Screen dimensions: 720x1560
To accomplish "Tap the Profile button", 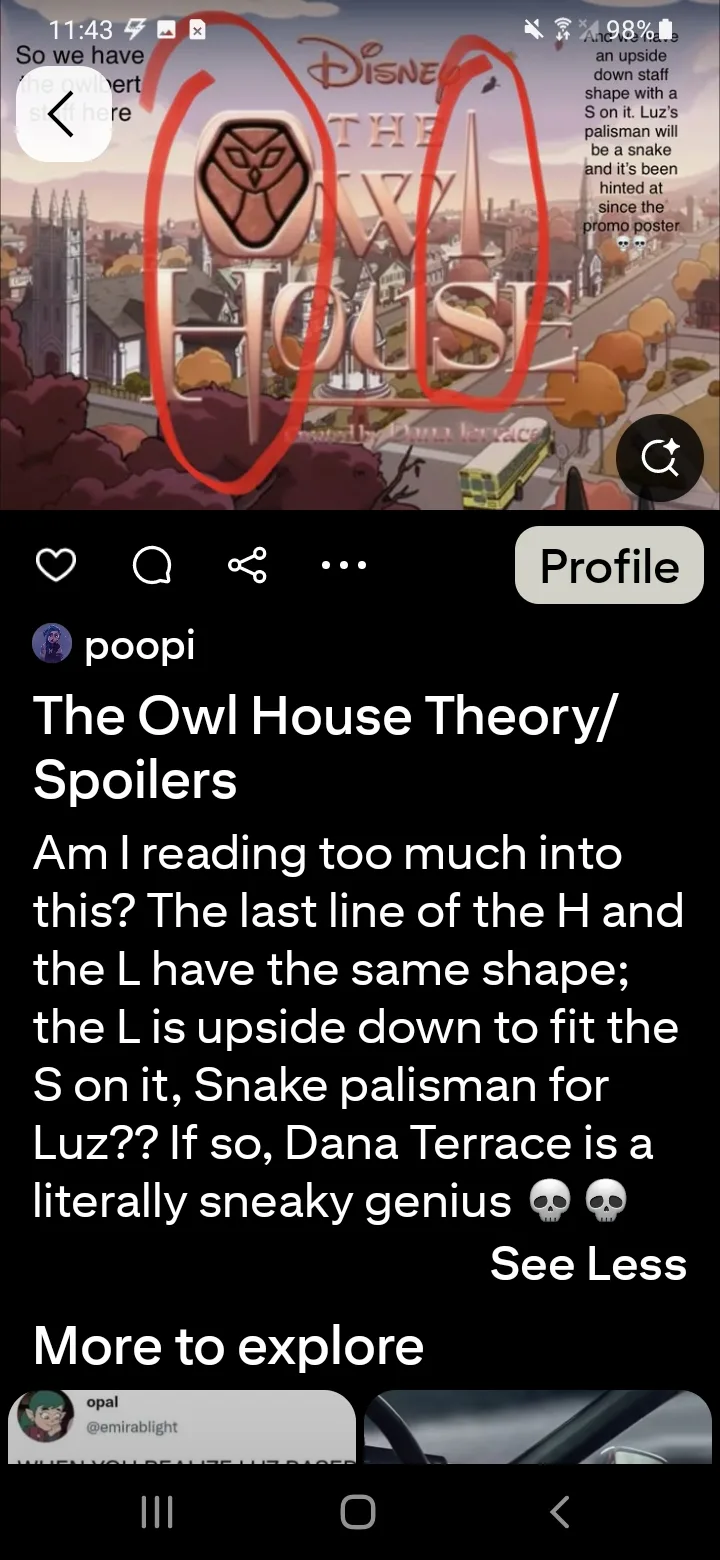I will [609, 566].
